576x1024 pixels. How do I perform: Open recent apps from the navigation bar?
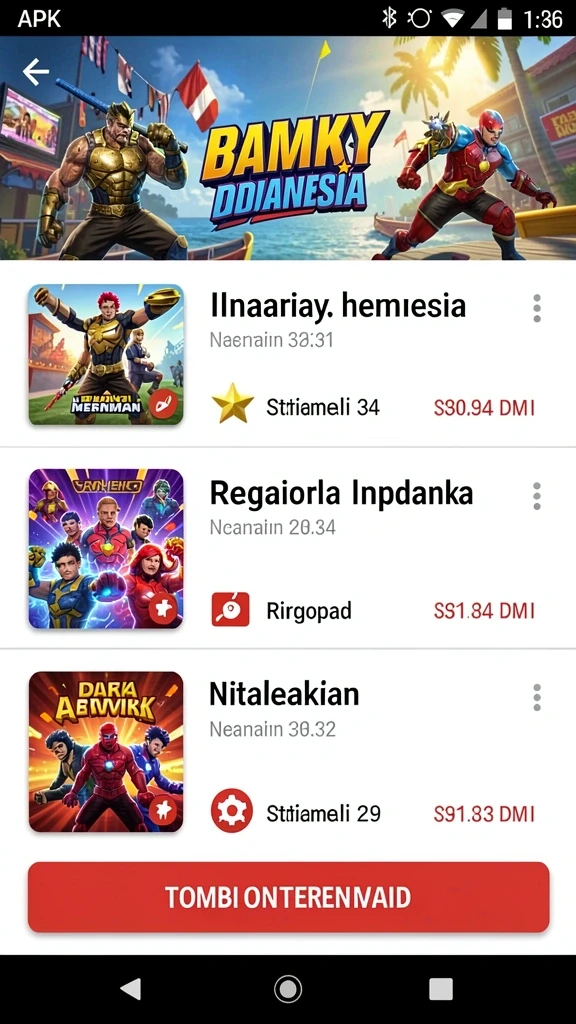pos(441,989)
